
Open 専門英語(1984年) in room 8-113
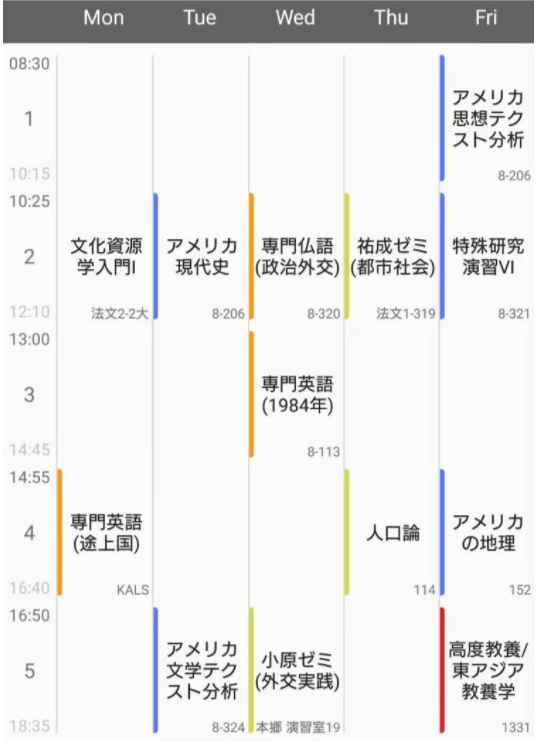point(296,394)
